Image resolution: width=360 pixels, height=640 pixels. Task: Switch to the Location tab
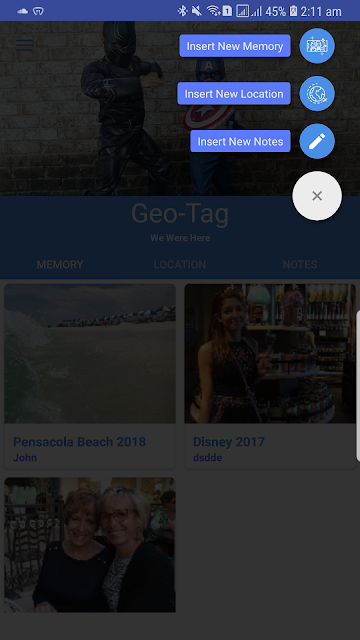(x=180, y=264)
